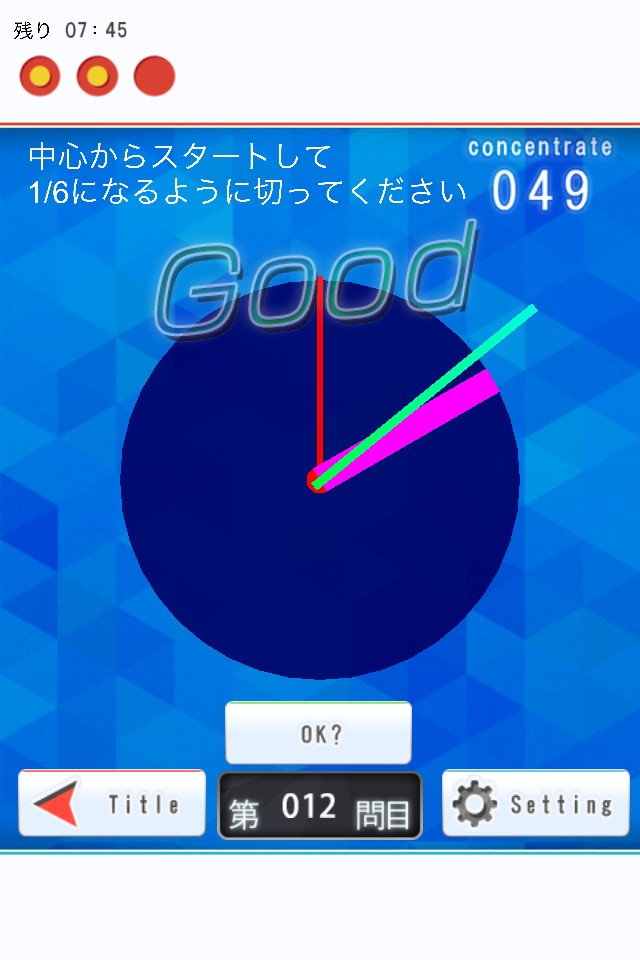Return to the Title screen
The width and height of the screenshot is (640, 960).
click(112, 803)
